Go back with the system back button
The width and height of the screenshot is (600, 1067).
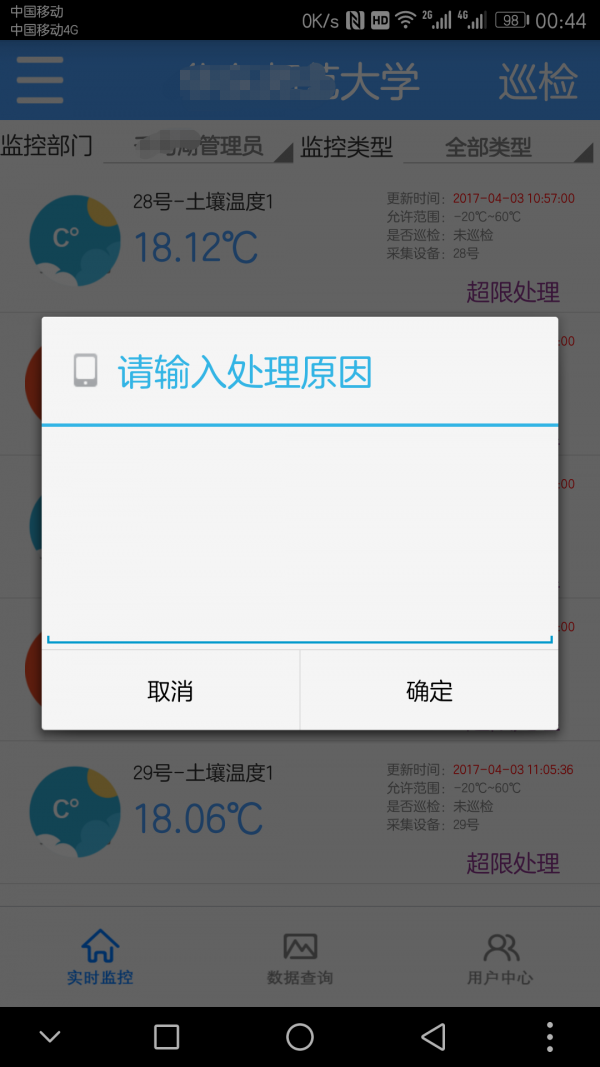[x=433, y=1037]
